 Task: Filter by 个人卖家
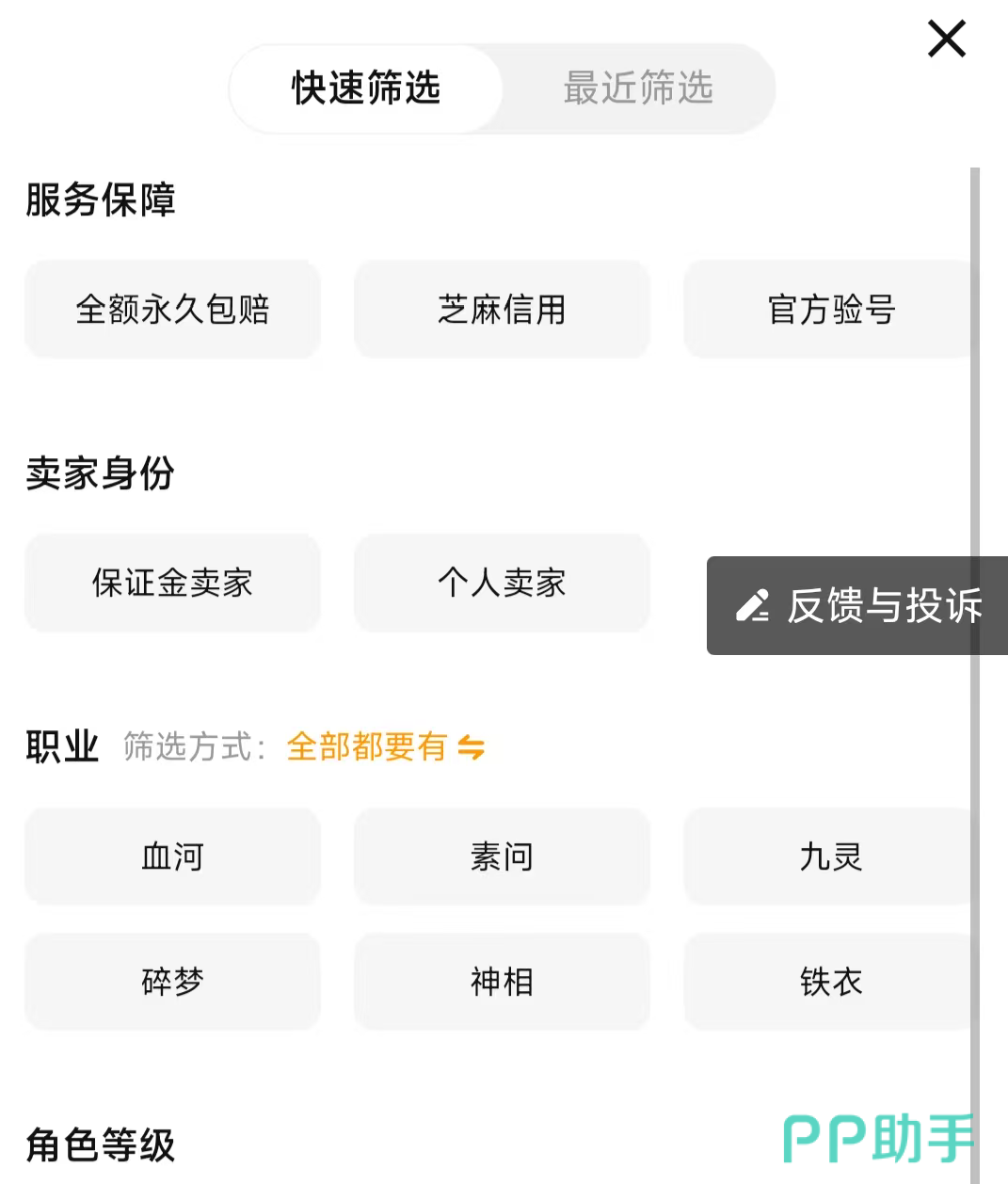(502, 583)
